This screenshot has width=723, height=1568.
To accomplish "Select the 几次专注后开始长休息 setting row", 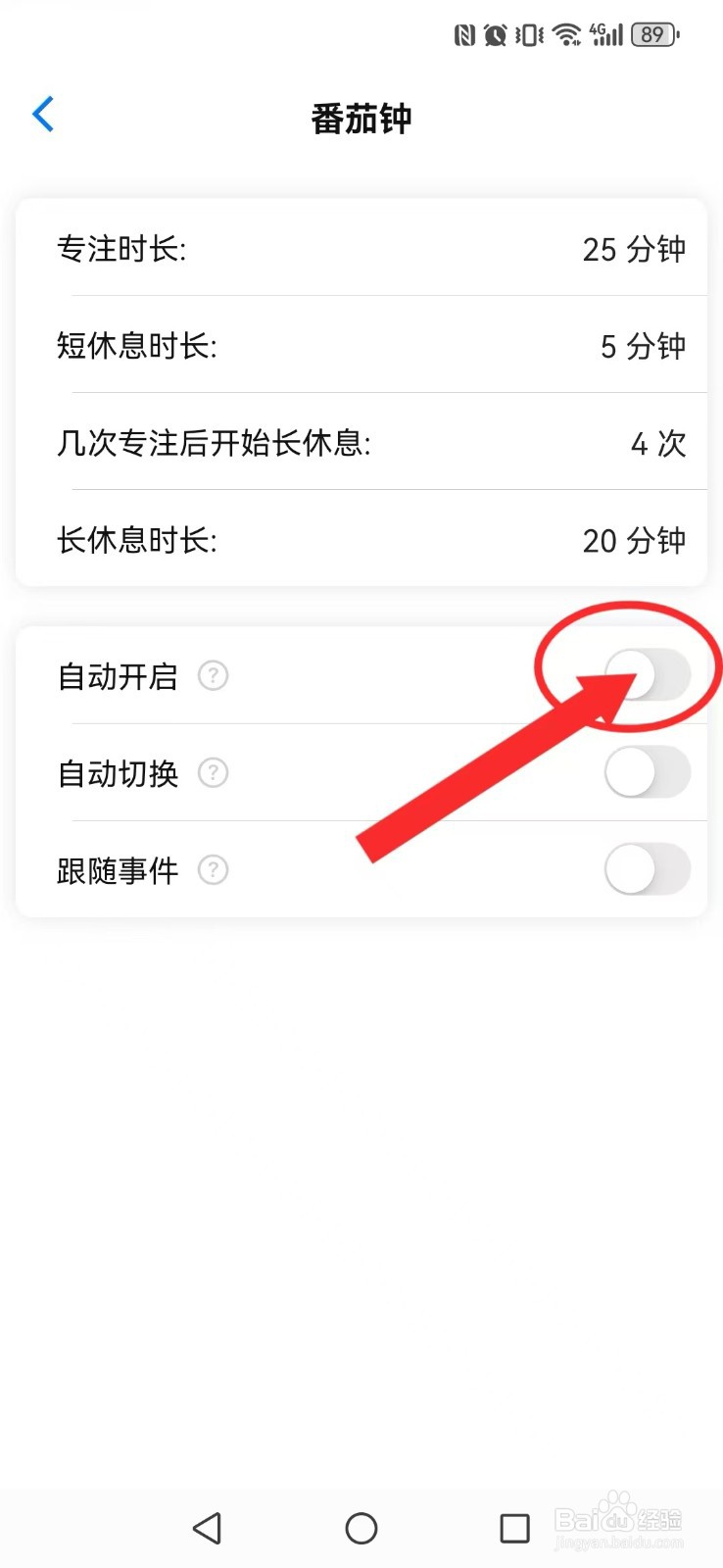I will [361, 443].
